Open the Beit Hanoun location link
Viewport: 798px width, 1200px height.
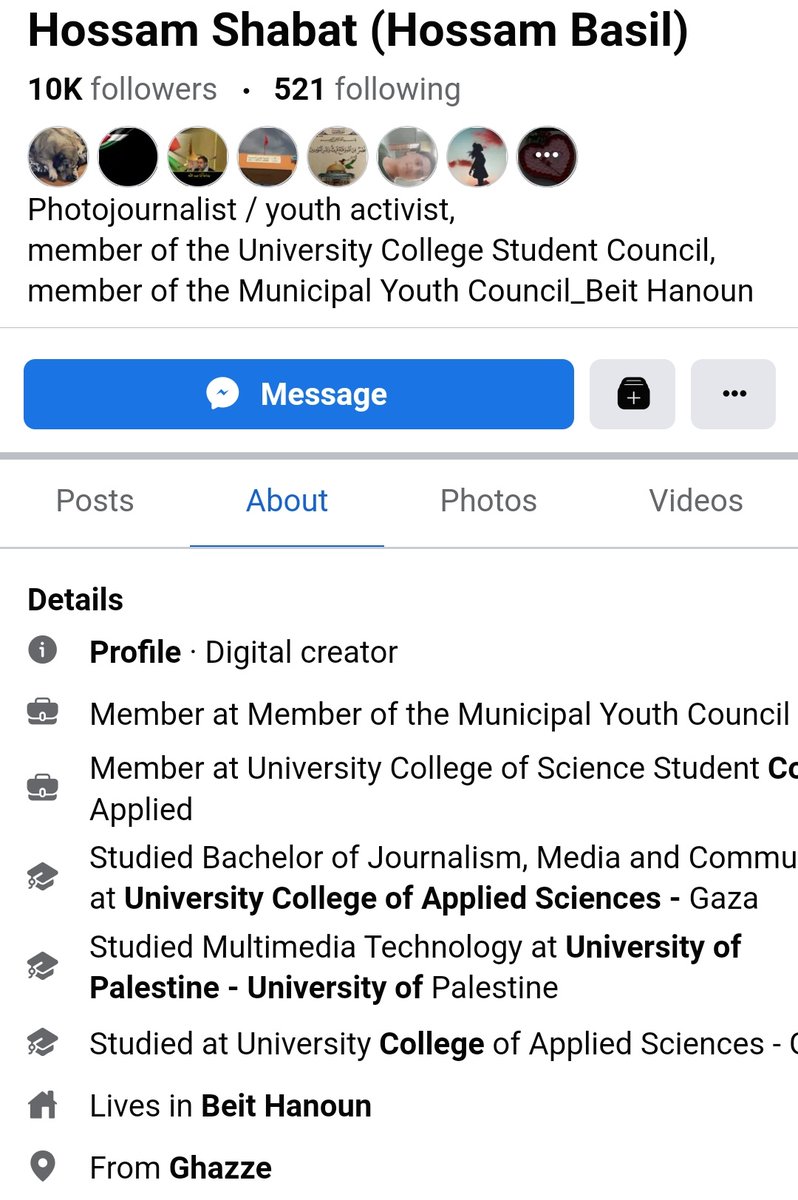pos(286,1106)
